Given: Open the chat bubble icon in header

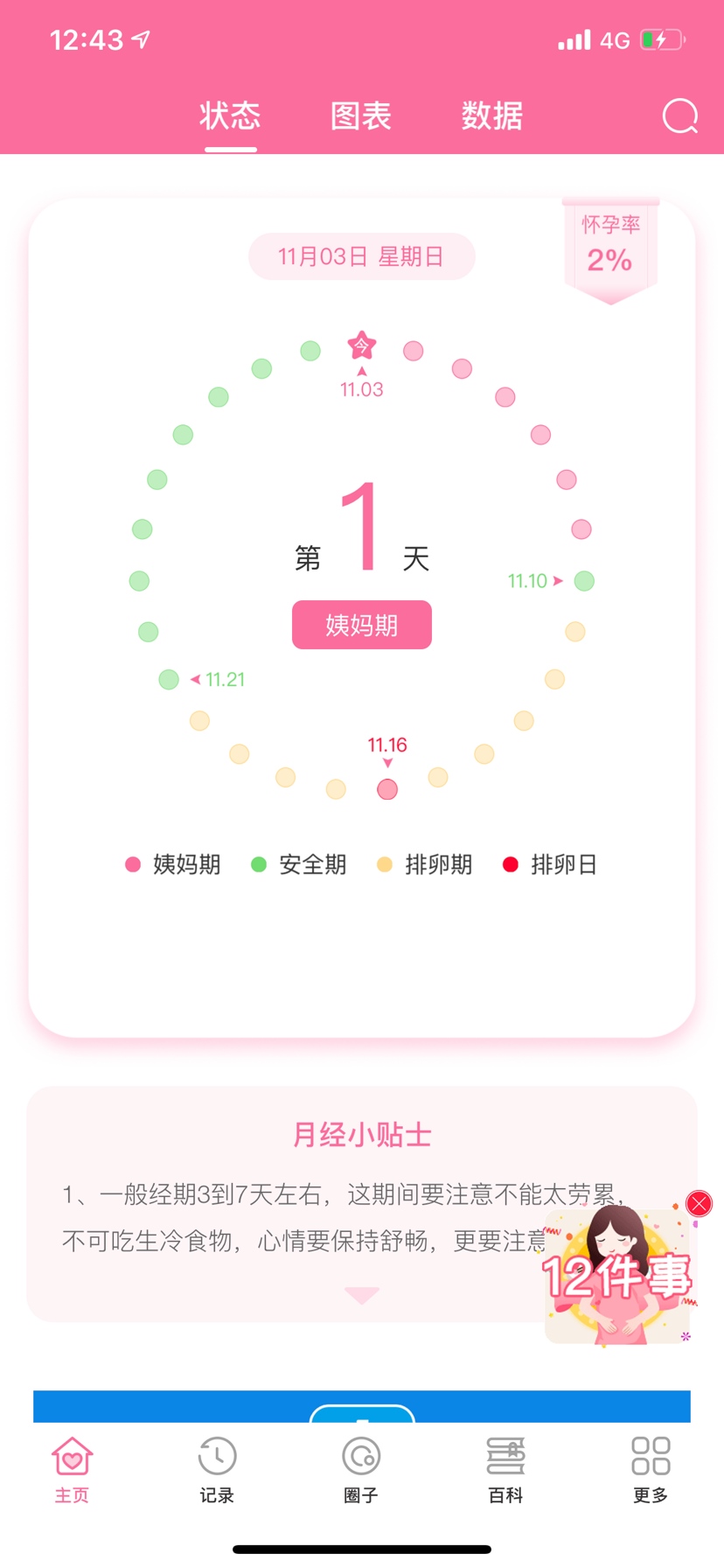Looking at the screenshot, I should click(680, 115).
